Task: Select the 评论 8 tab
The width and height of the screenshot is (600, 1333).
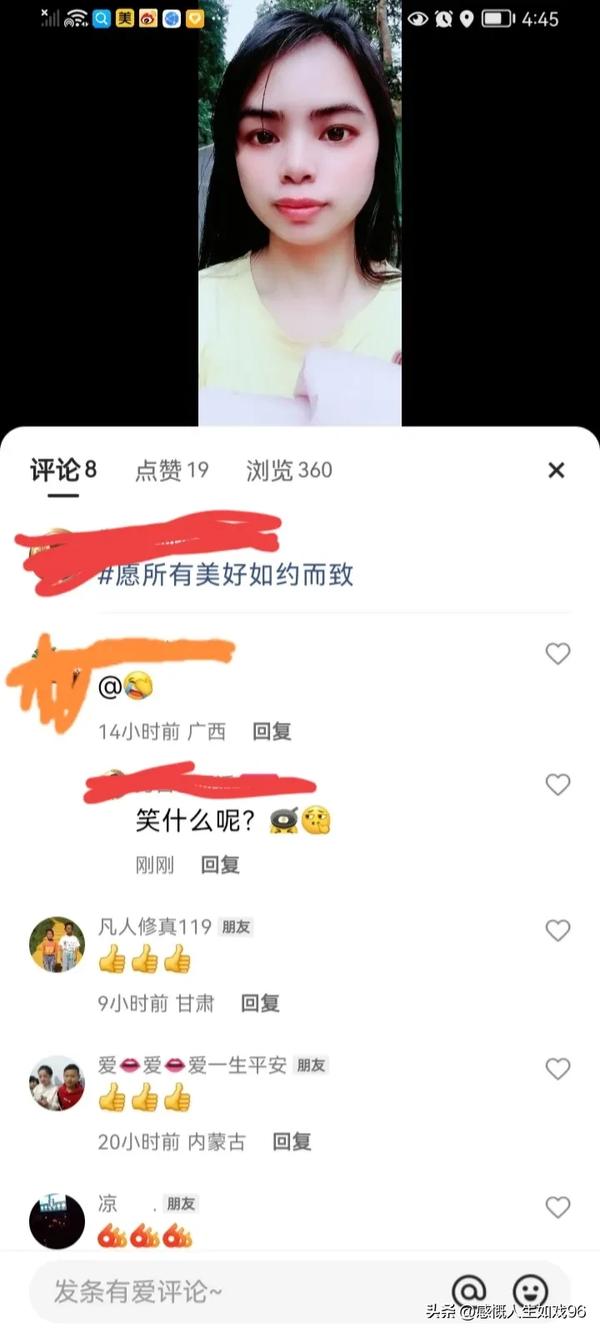Action: point(63,470)
